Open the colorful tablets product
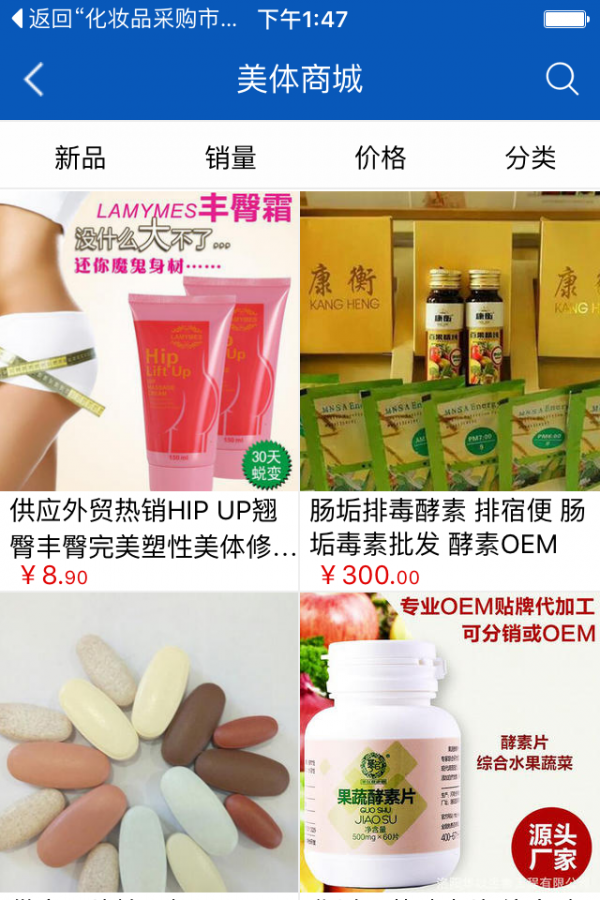This screenshot has height=900, width=600. pyautogui.click(x=148, y=745)
